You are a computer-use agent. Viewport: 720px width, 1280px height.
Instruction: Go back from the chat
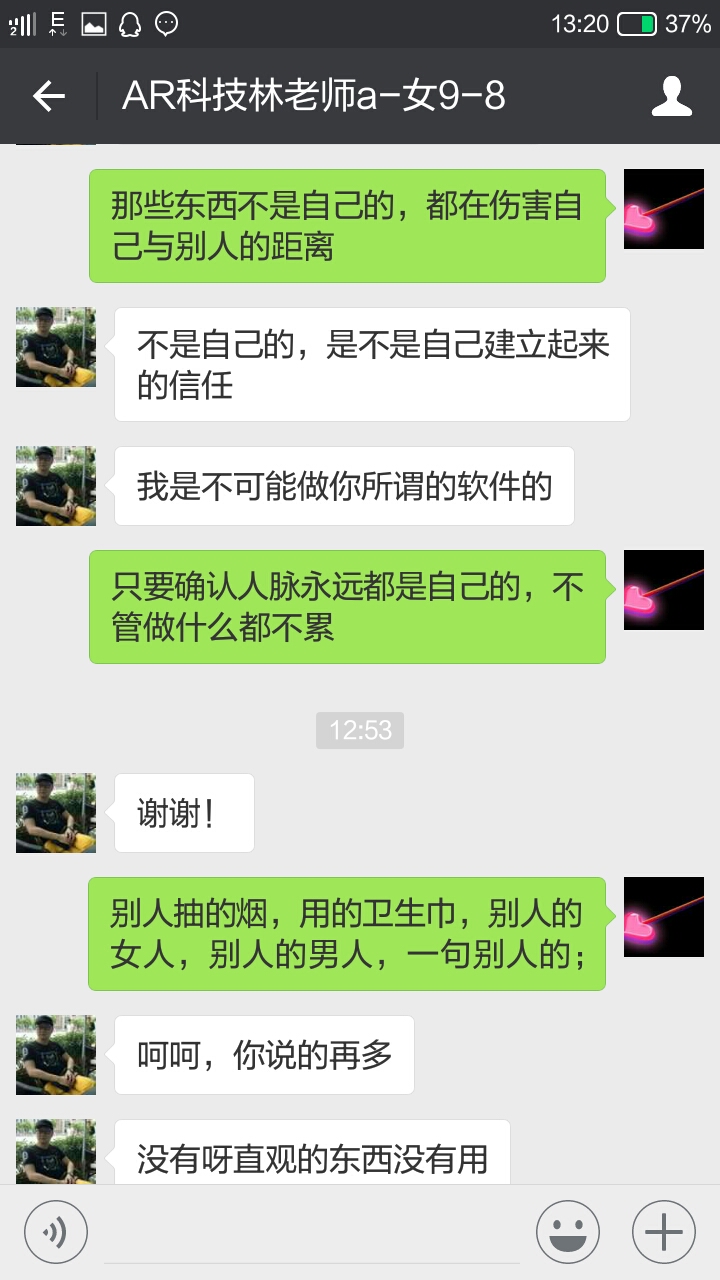click(x=48, y=96)
